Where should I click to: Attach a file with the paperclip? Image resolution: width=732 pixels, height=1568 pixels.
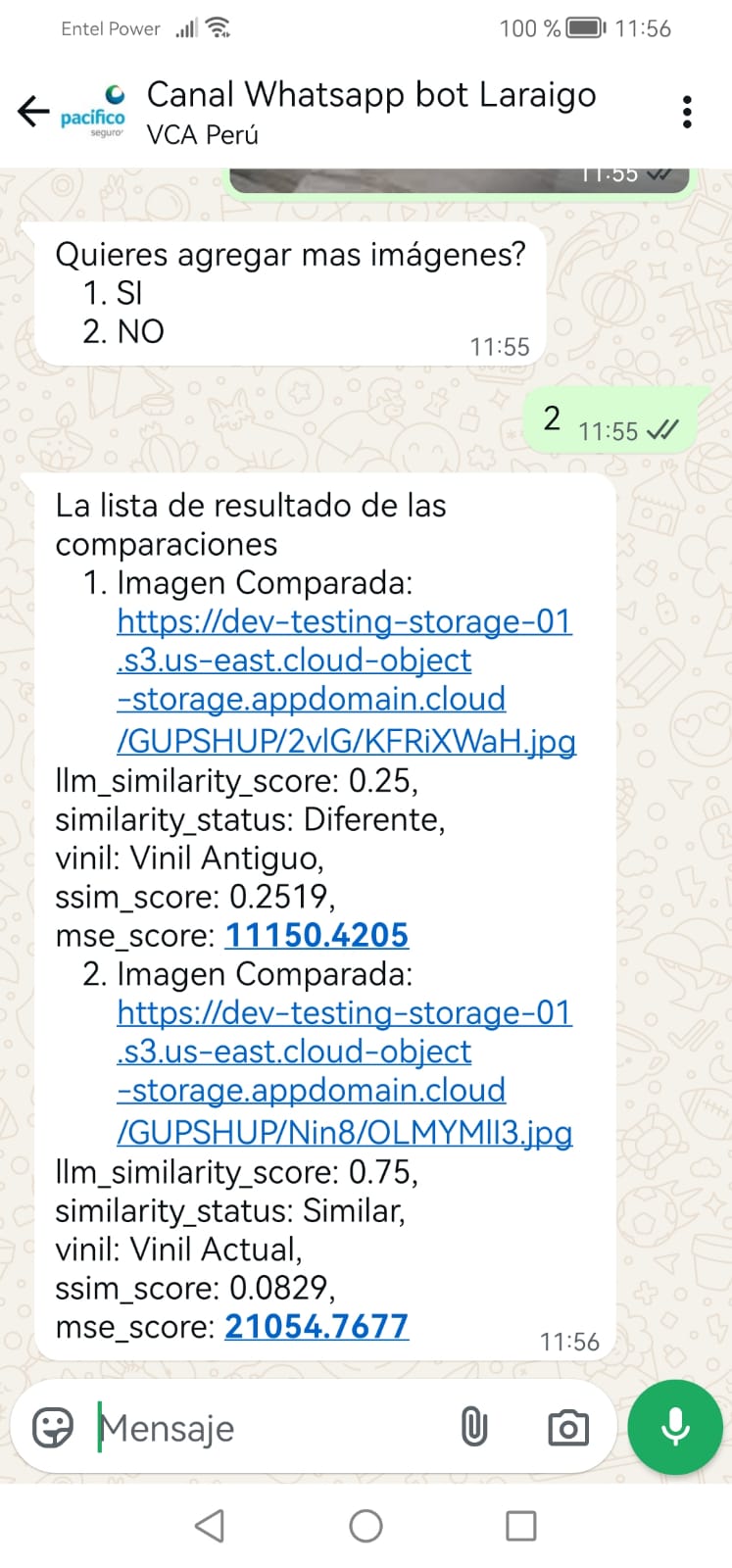tap(474, 1427)
